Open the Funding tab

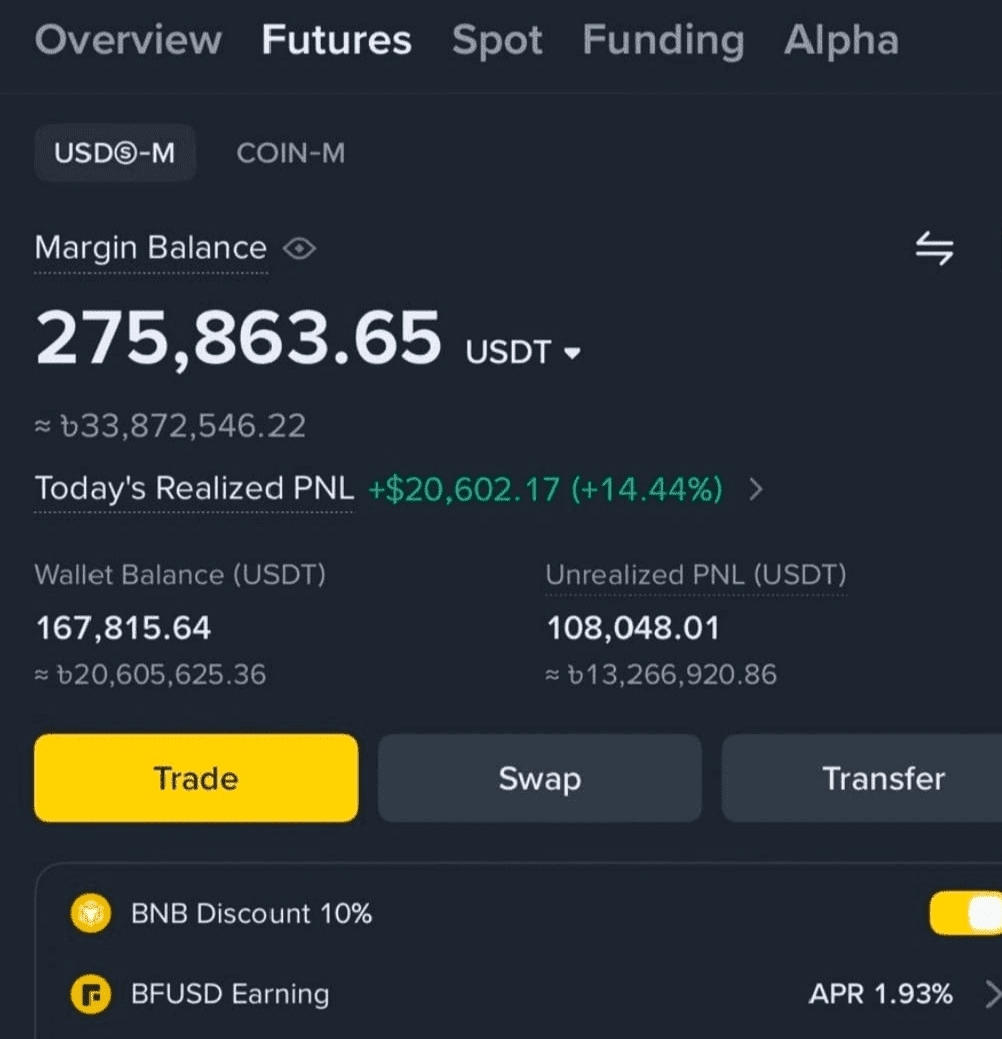pyautogui.click(x=663, y=41)
